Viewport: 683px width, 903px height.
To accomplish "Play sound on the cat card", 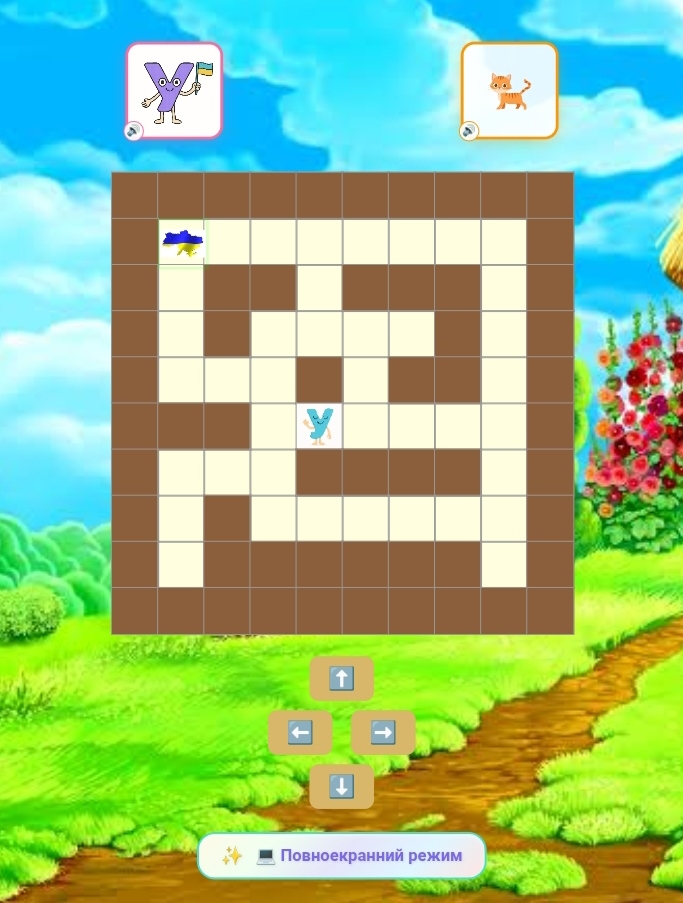I will click(x=468, y=131).
